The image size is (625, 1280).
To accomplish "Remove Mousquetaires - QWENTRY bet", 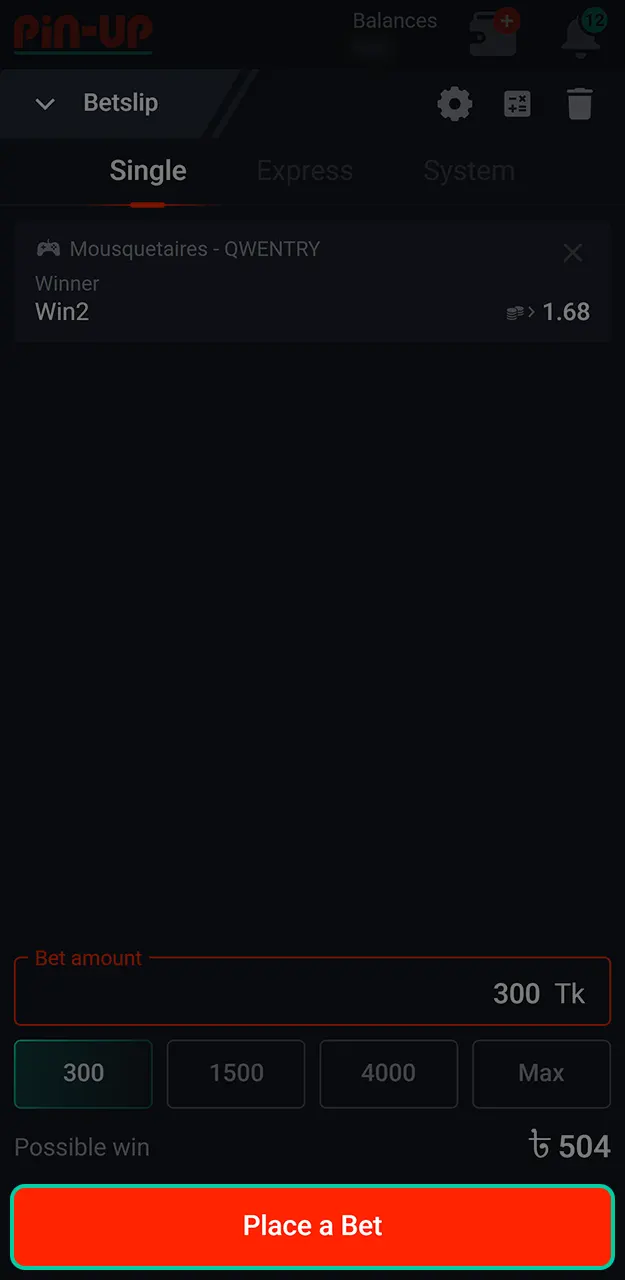I will [x=573, y=253].
